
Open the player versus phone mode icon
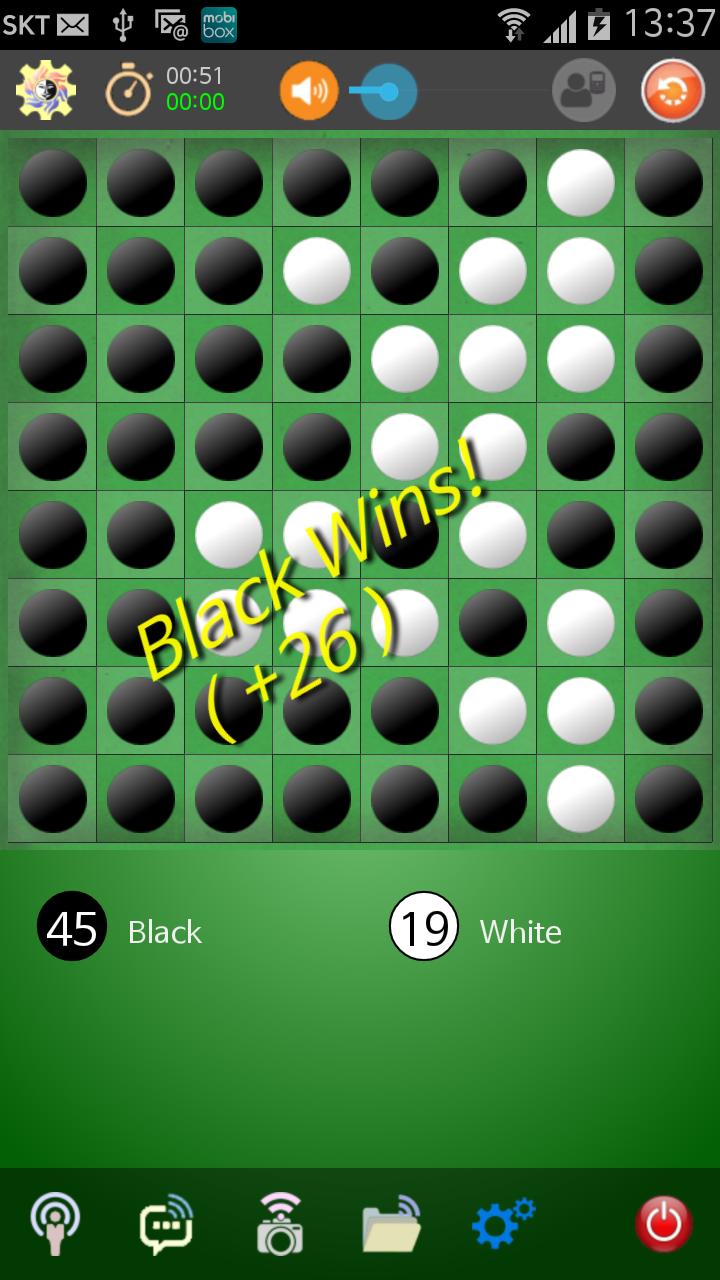(x=584, y=91)
